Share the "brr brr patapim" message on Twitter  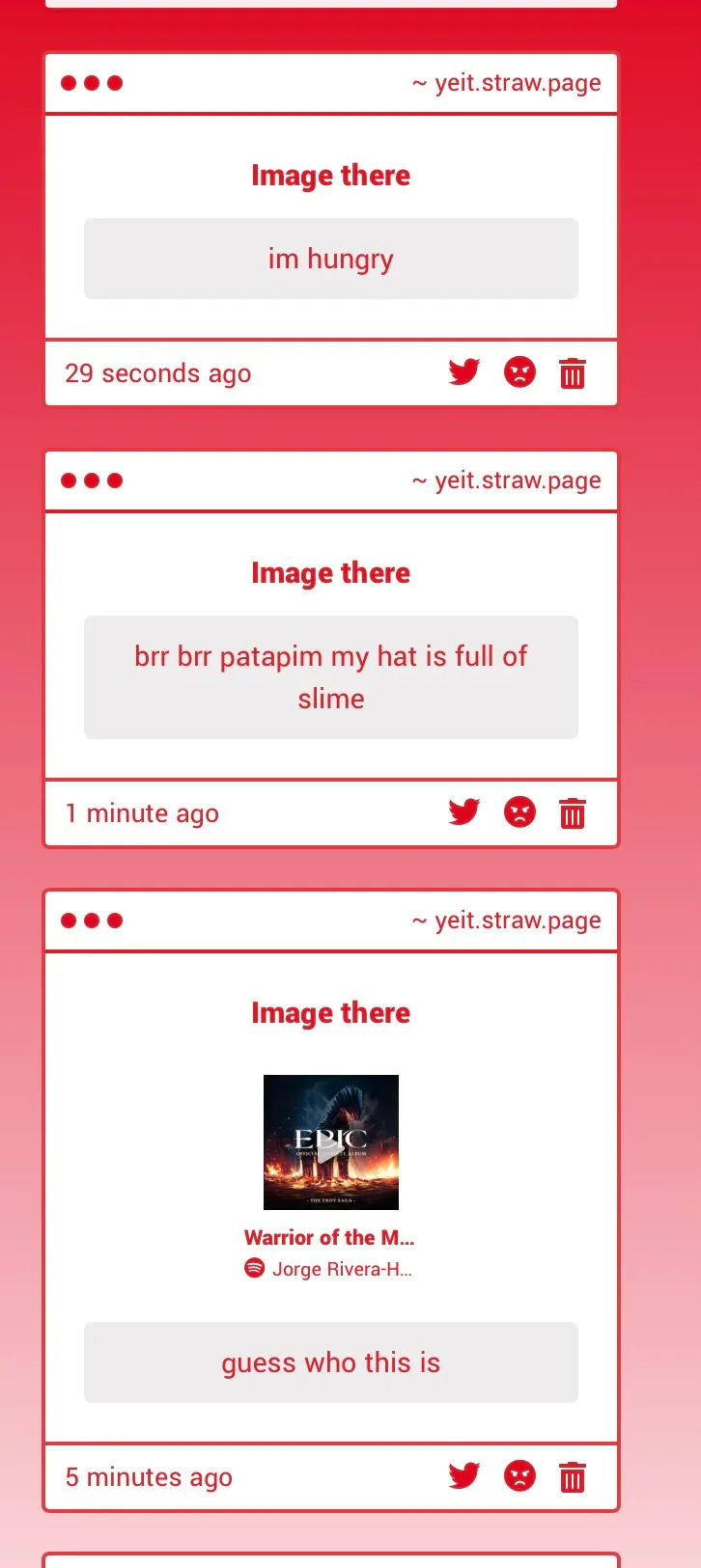tap(464, 812)
